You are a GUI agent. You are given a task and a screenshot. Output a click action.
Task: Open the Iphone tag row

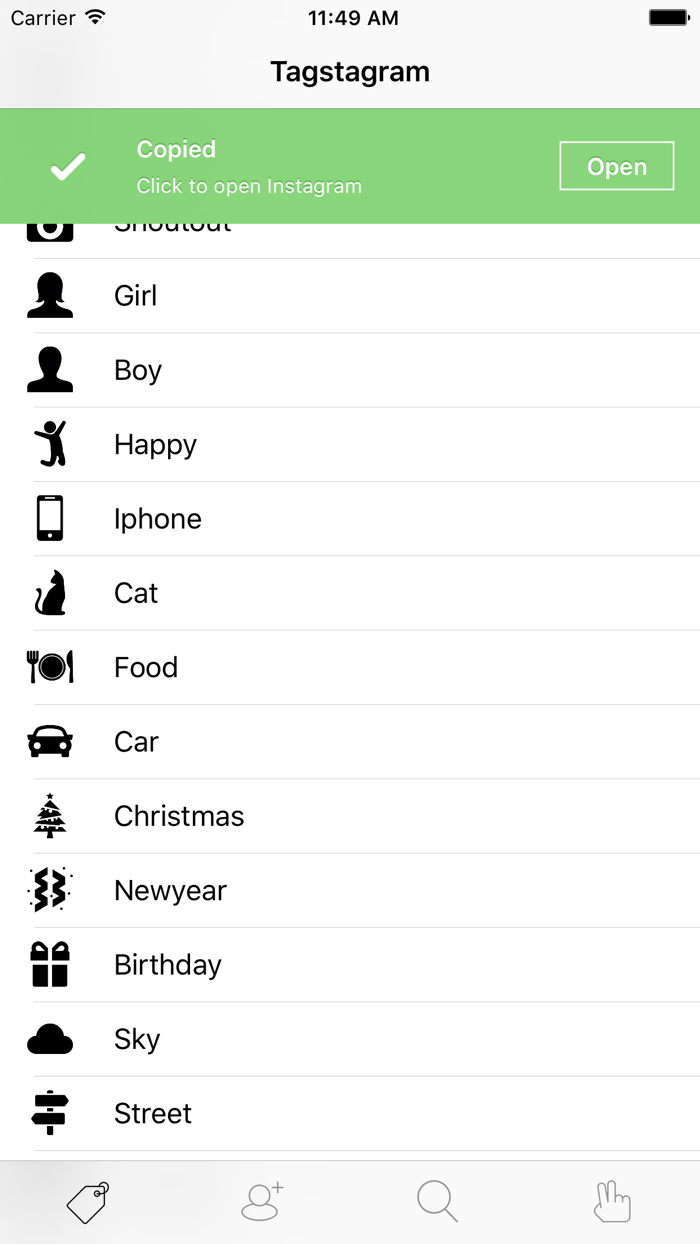point(350,518)
